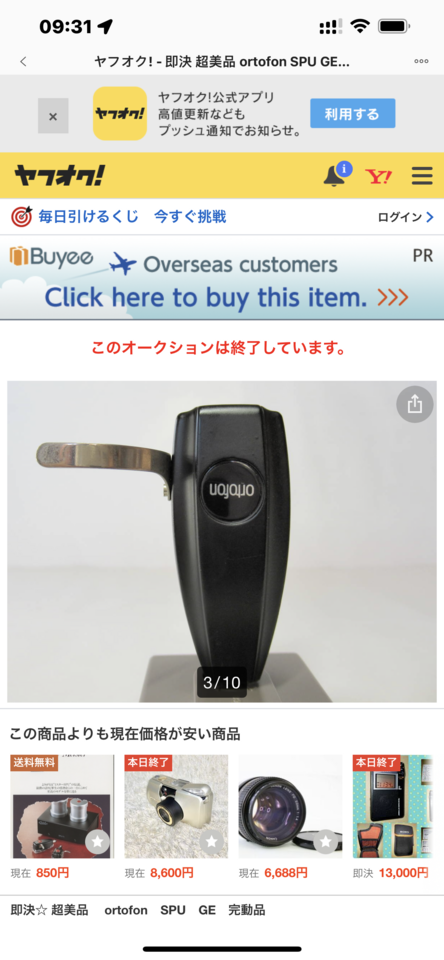Image resolution: width=444 pixels, height=960 pixels.
Task: Go back with the top-left arrow
Action: [x=23, y=61]
